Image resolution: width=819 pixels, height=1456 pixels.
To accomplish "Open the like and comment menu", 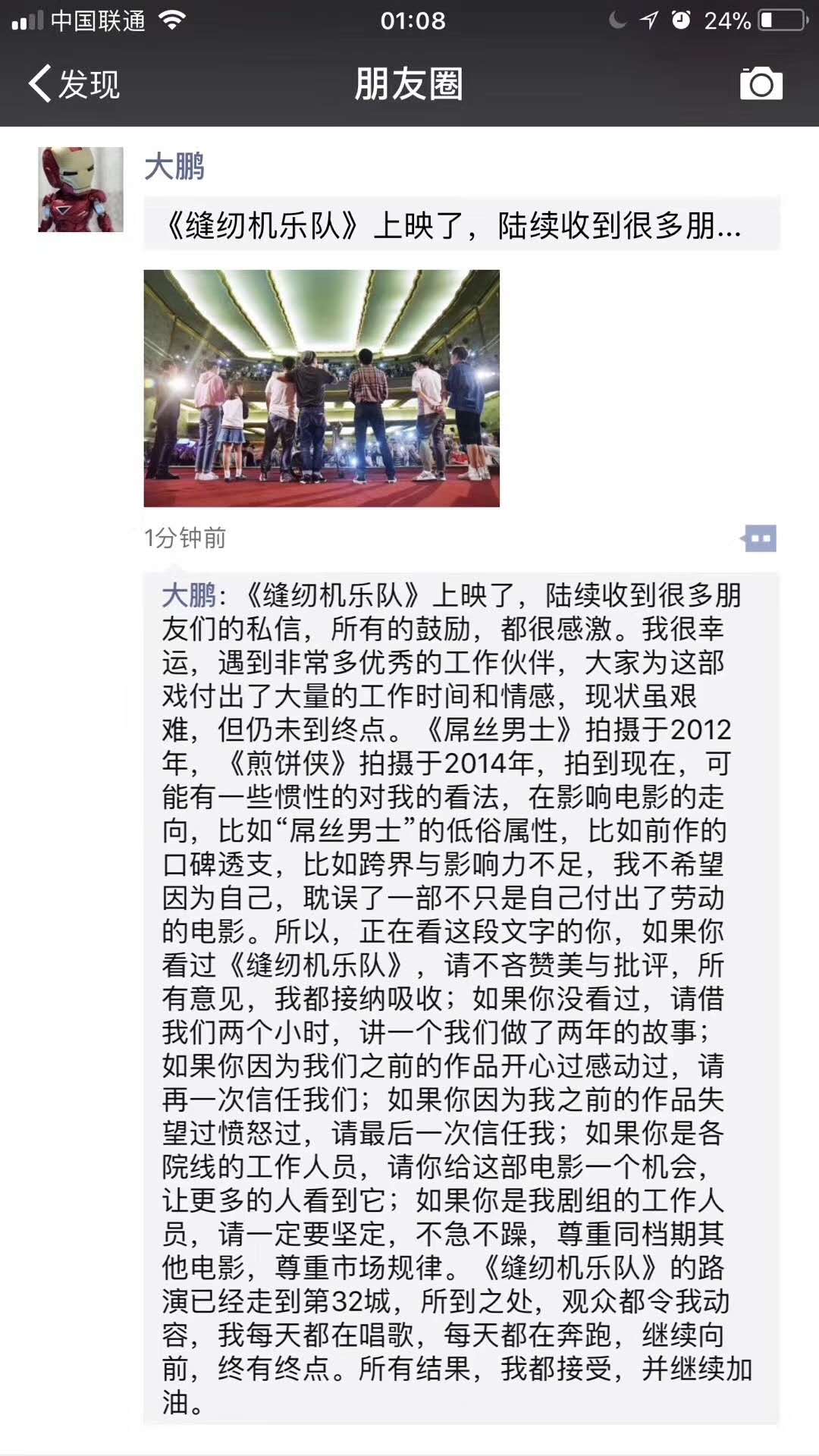I will [x=759, y=538].
